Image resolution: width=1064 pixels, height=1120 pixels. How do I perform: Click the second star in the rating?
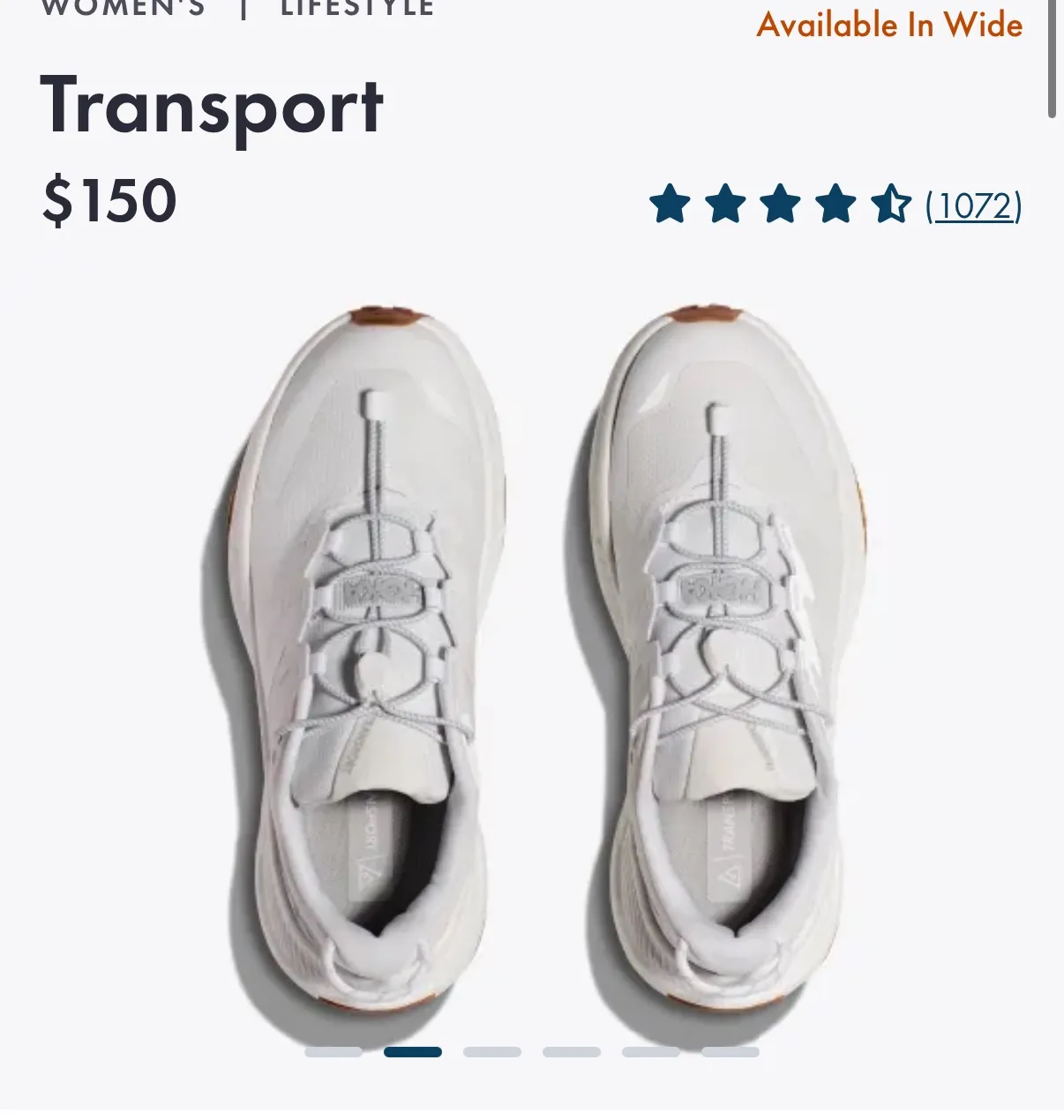click(x=726, y=206)
